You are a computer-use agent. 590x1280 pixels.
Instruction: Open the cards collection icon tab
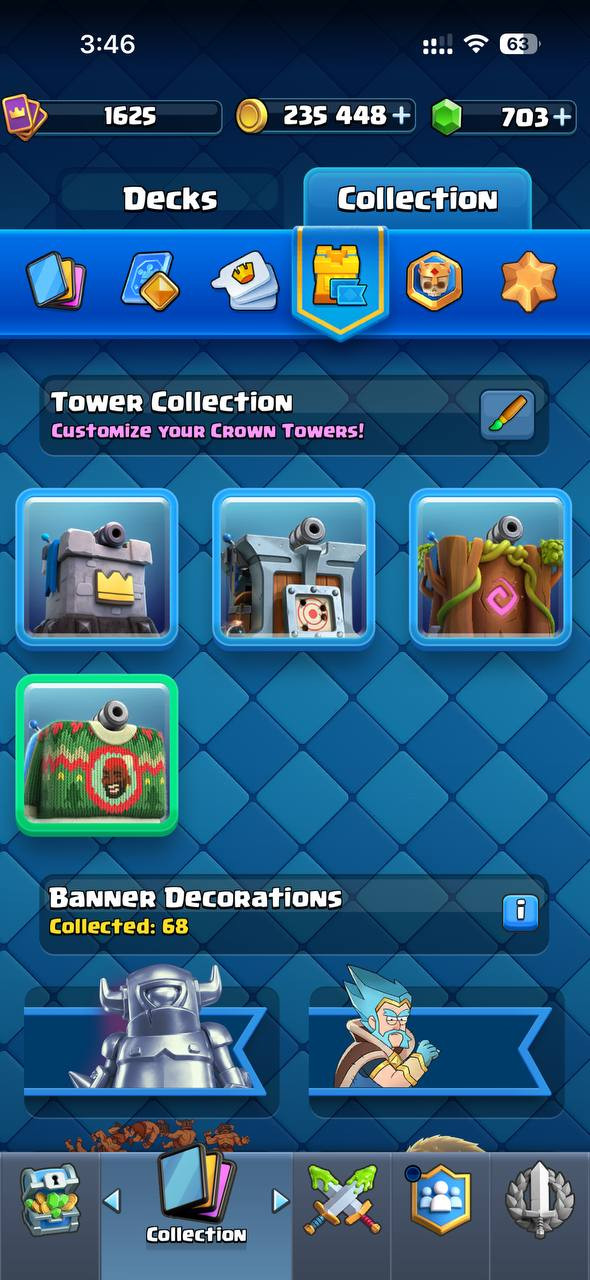[x=55, y=281]
